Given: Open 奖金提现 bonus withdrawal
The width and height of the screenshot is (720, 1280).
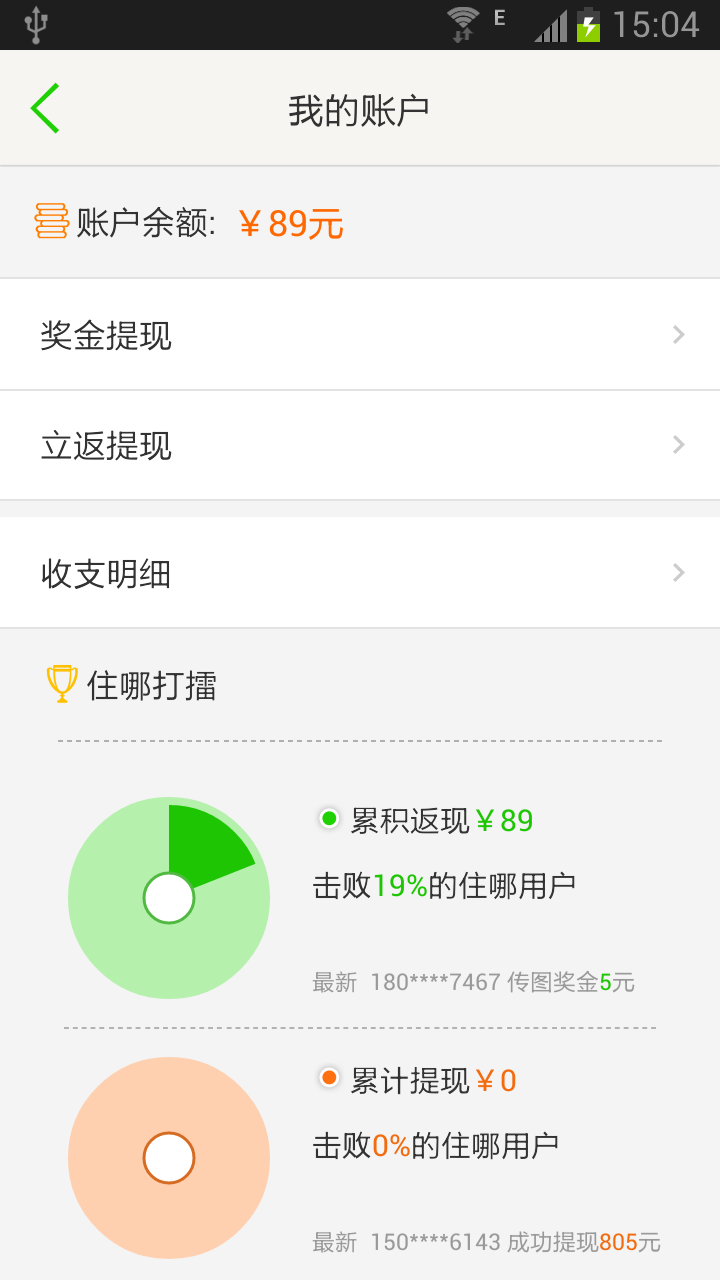Looking at the screenshot, I should 360,335.
